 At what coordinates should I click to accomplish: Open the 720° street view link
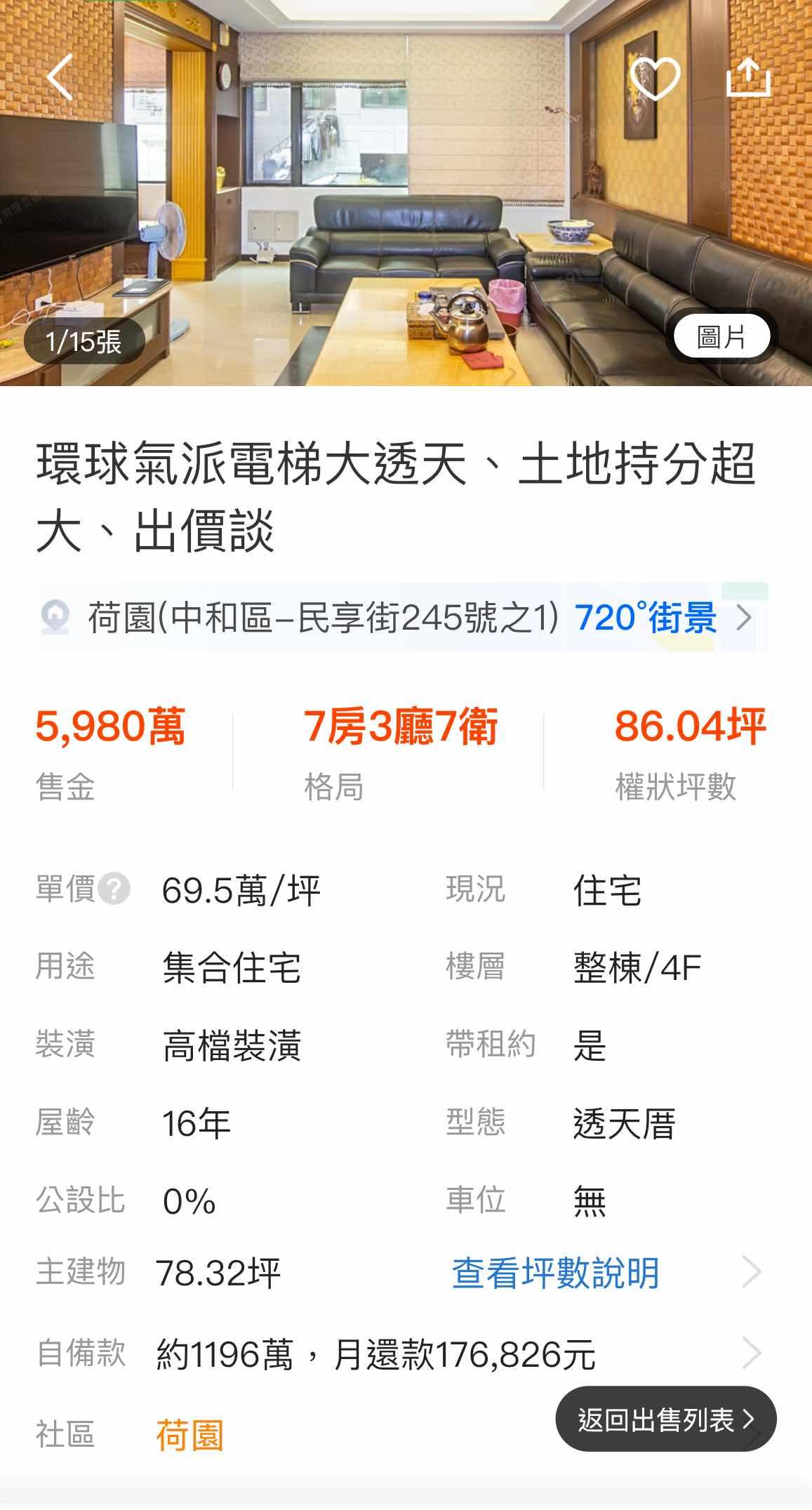click(x=646, y=618)
